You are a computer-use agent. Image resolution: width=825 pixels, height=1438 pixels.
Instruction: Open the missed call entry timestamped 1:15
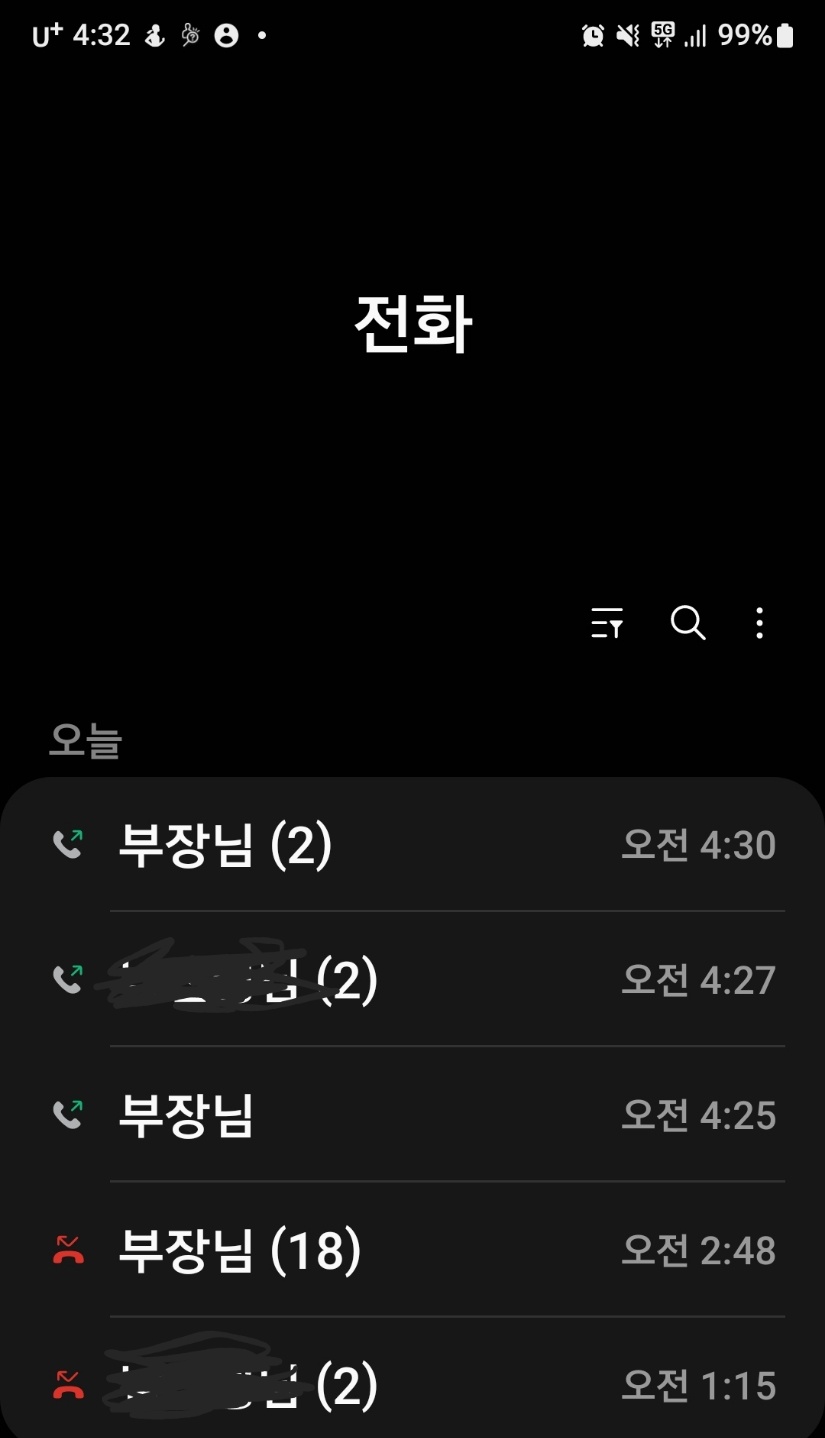(400, 1385)
